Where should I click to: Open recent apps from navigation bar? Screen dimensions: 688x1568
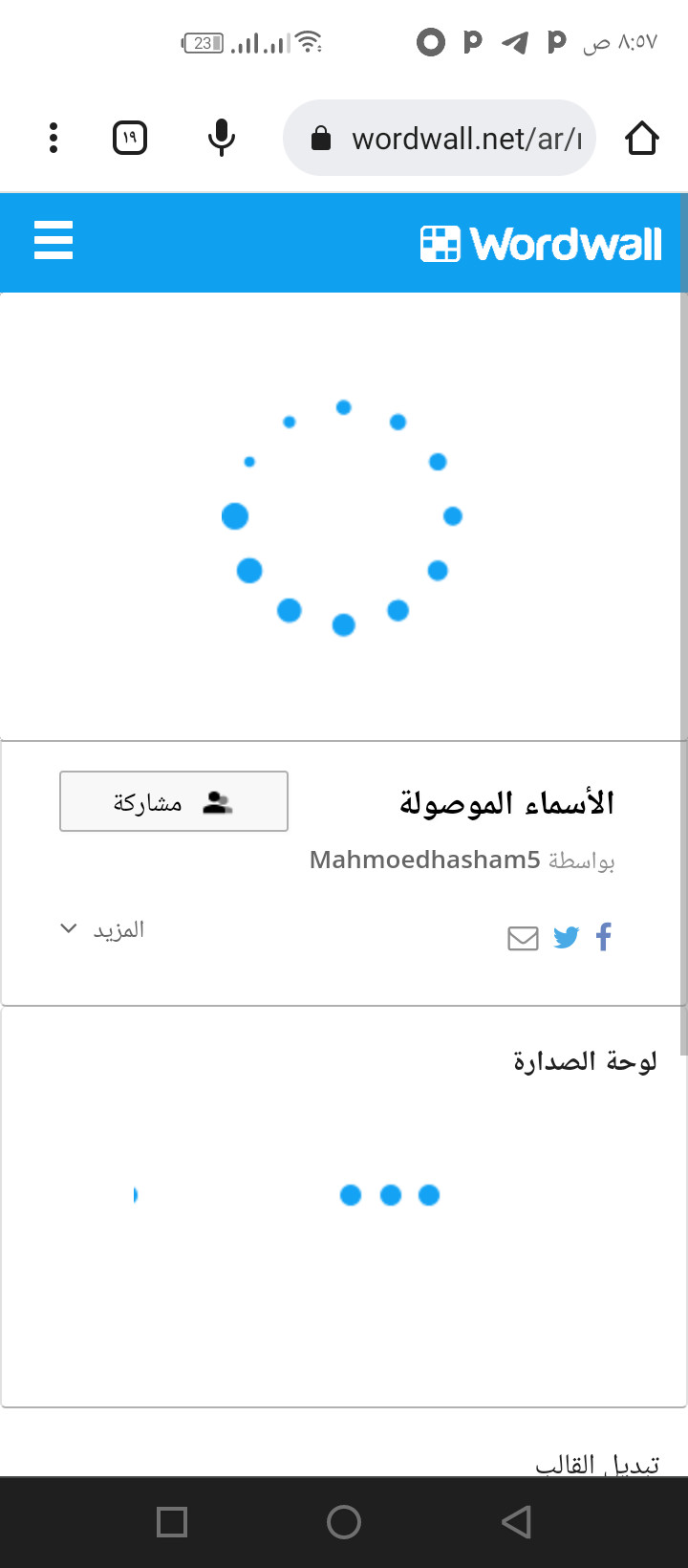(172, 1522)
